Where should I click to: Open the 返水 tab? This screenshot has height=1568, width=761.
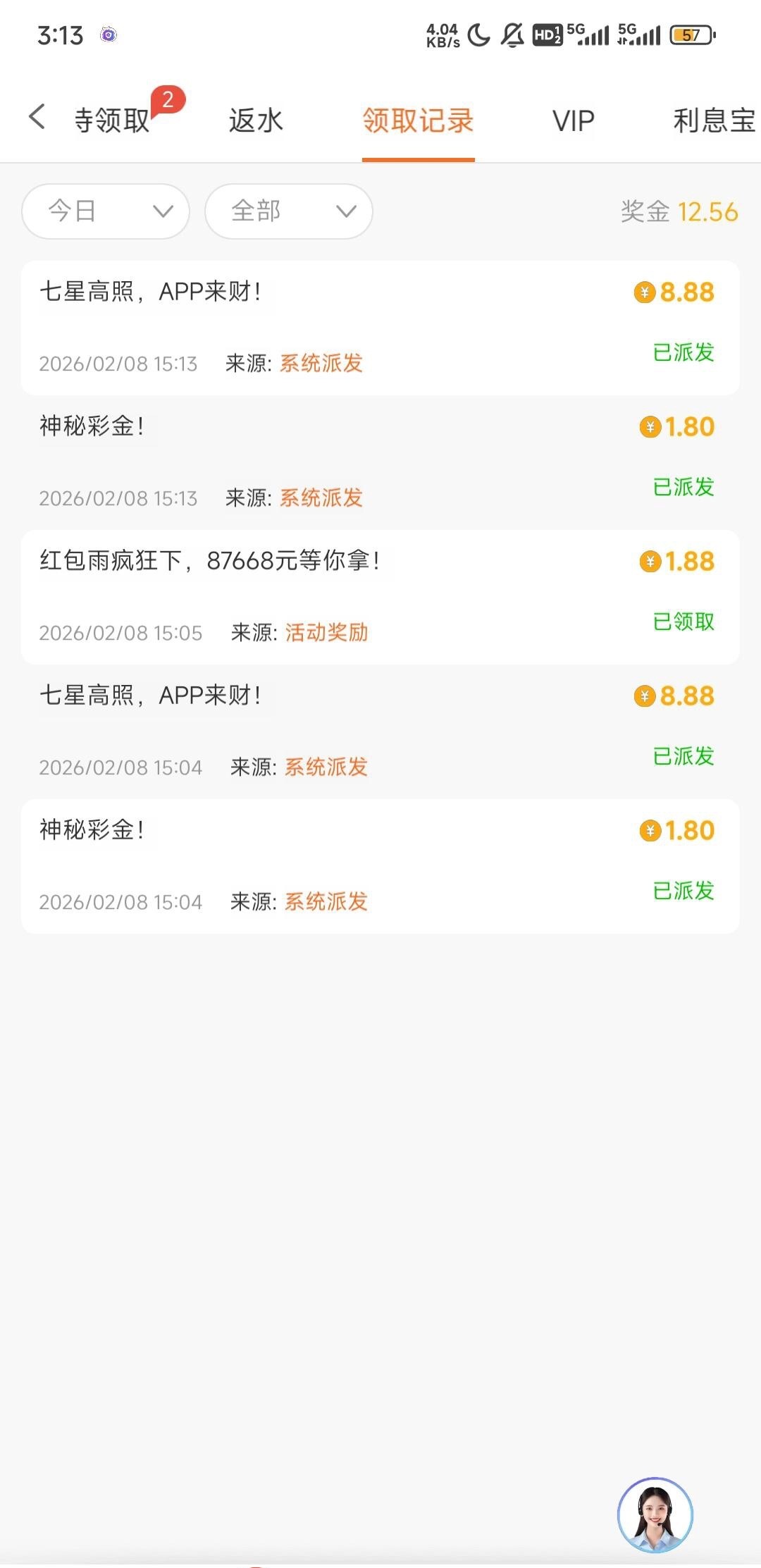coord(256,121)
